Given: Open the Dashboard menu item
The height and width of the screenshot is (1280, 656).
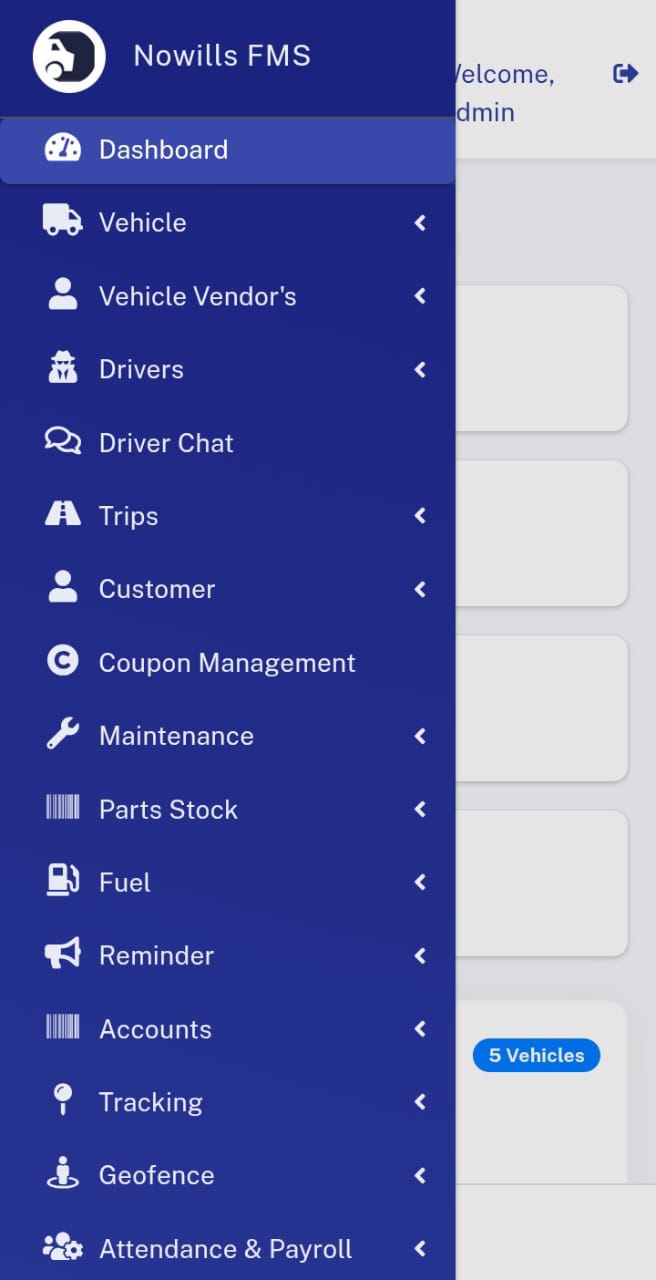Looking at the screenshot, I should pos(163,150).
